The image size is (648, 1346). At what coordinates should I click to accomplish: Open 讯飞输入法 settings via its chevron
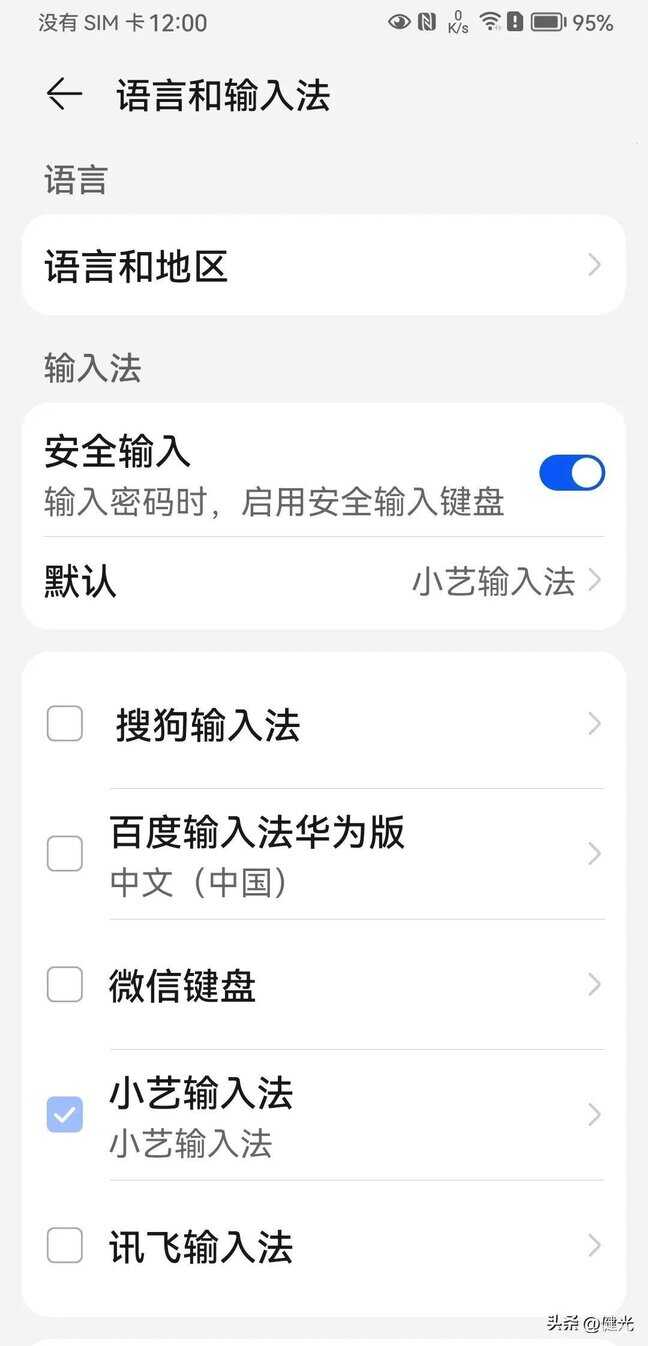(595, 1246)
